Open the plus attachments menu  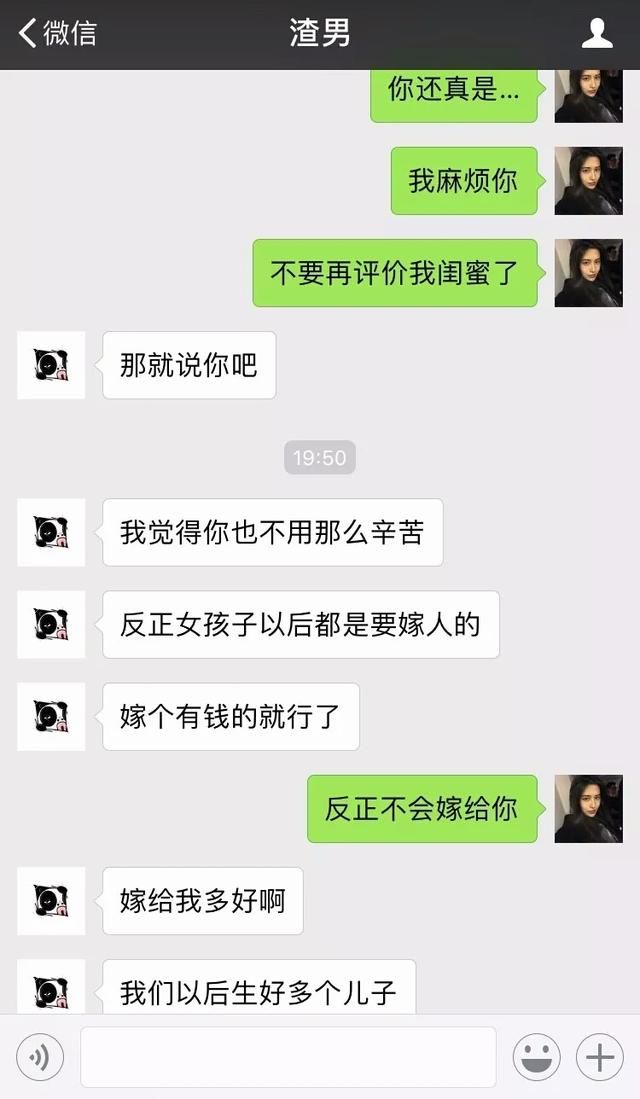click(x=599, y=1056)
